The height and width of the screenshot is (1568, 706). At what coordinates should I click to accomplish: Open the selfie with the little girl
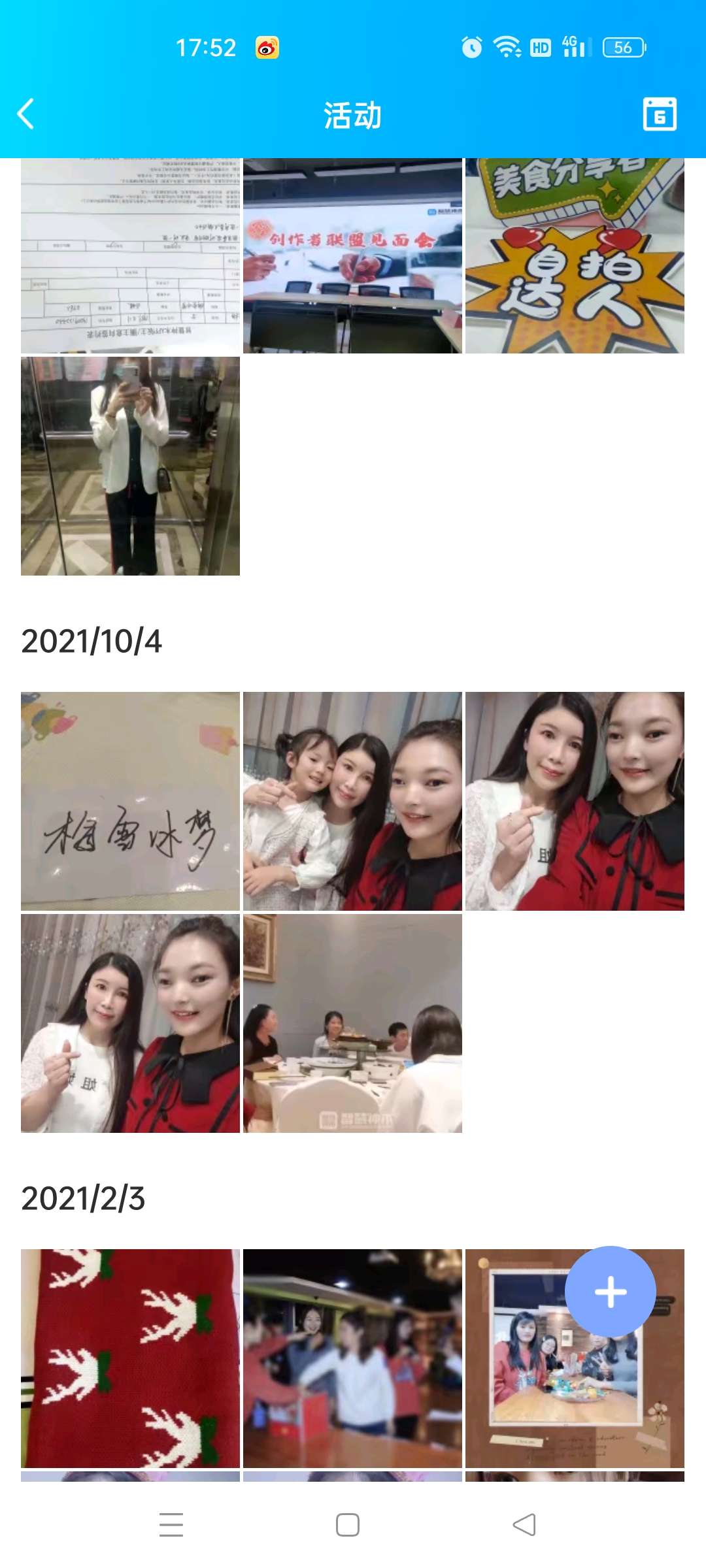352,801
